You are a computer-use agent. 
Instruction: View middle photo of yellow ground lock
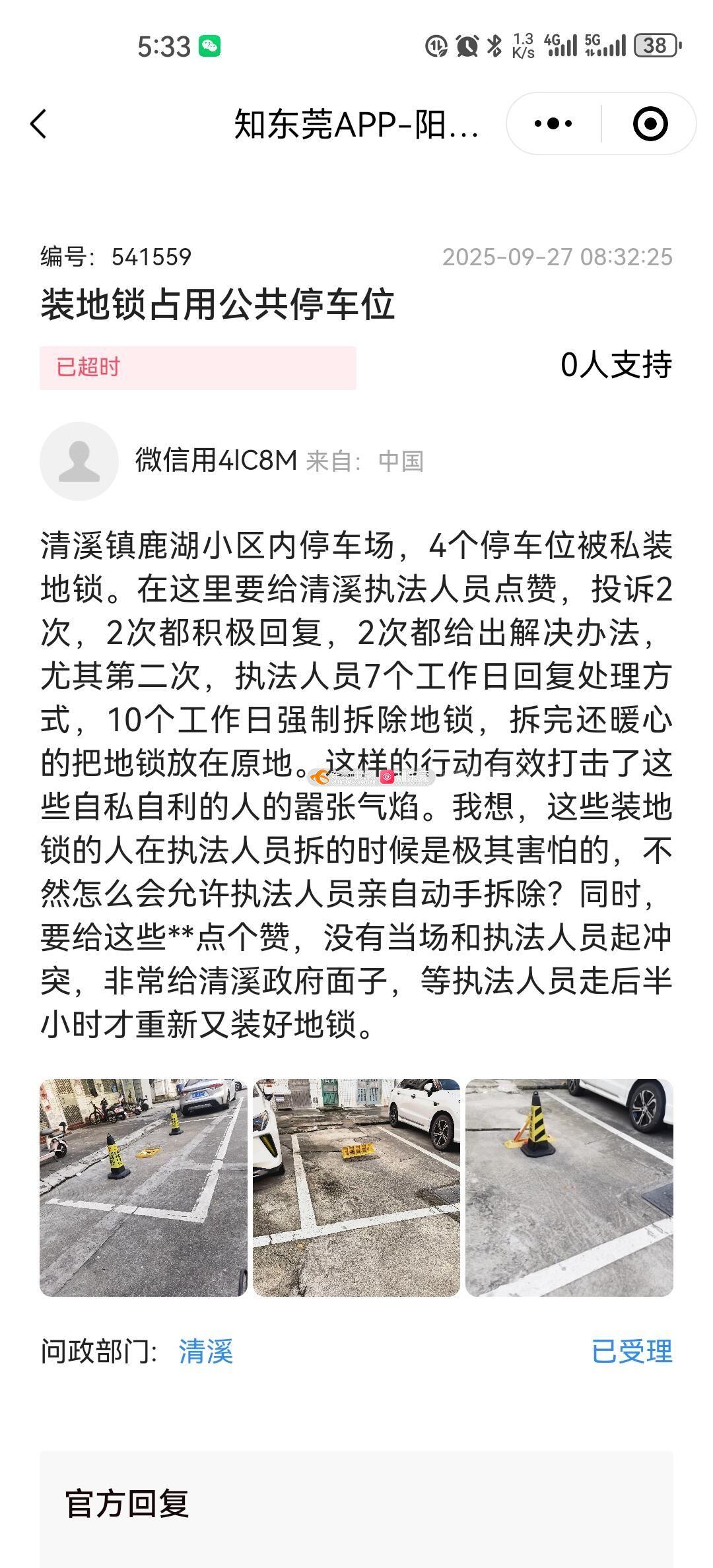(356, 1187)
